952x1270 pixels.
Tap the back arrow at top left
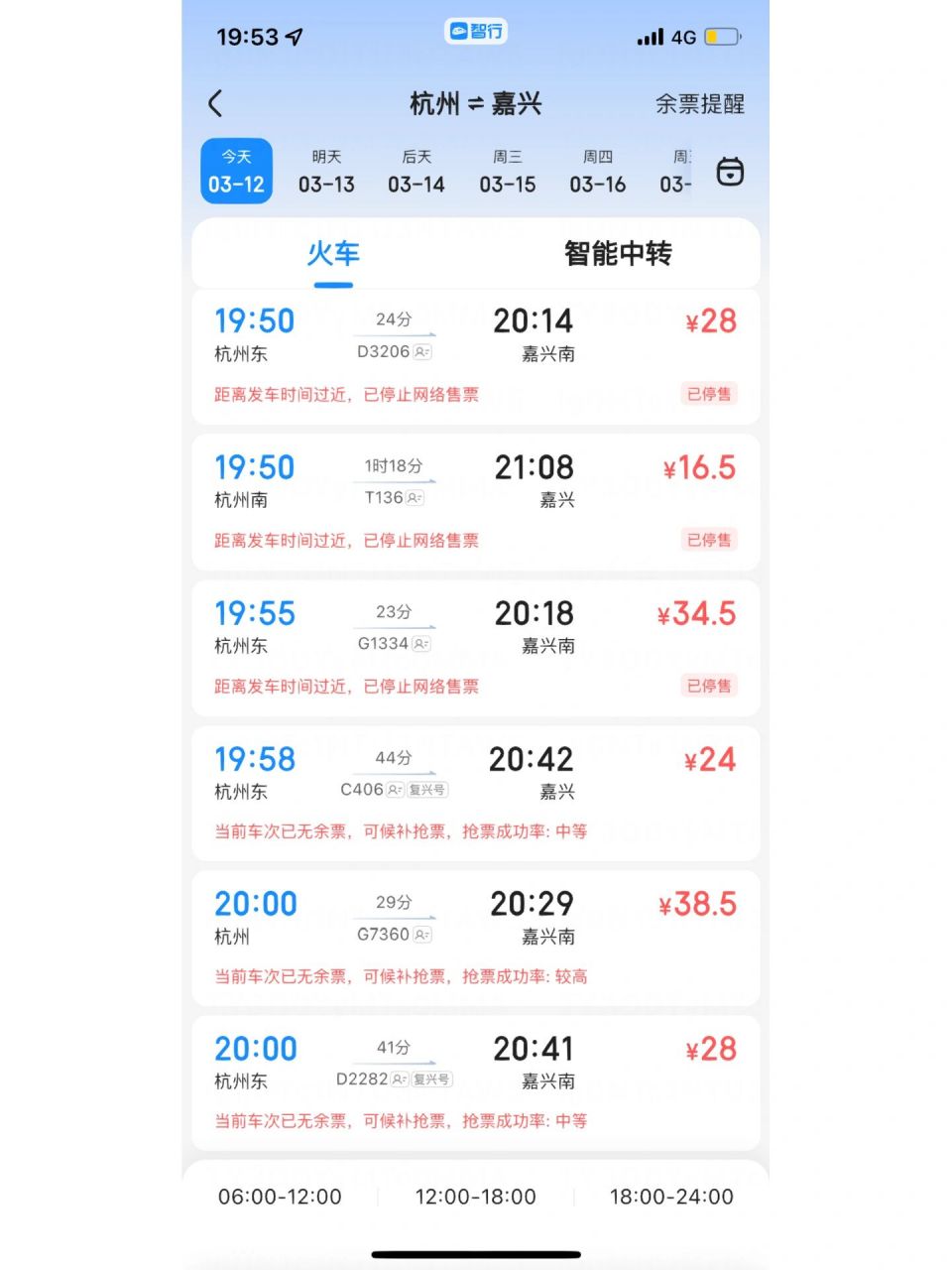tap(216, 103)
